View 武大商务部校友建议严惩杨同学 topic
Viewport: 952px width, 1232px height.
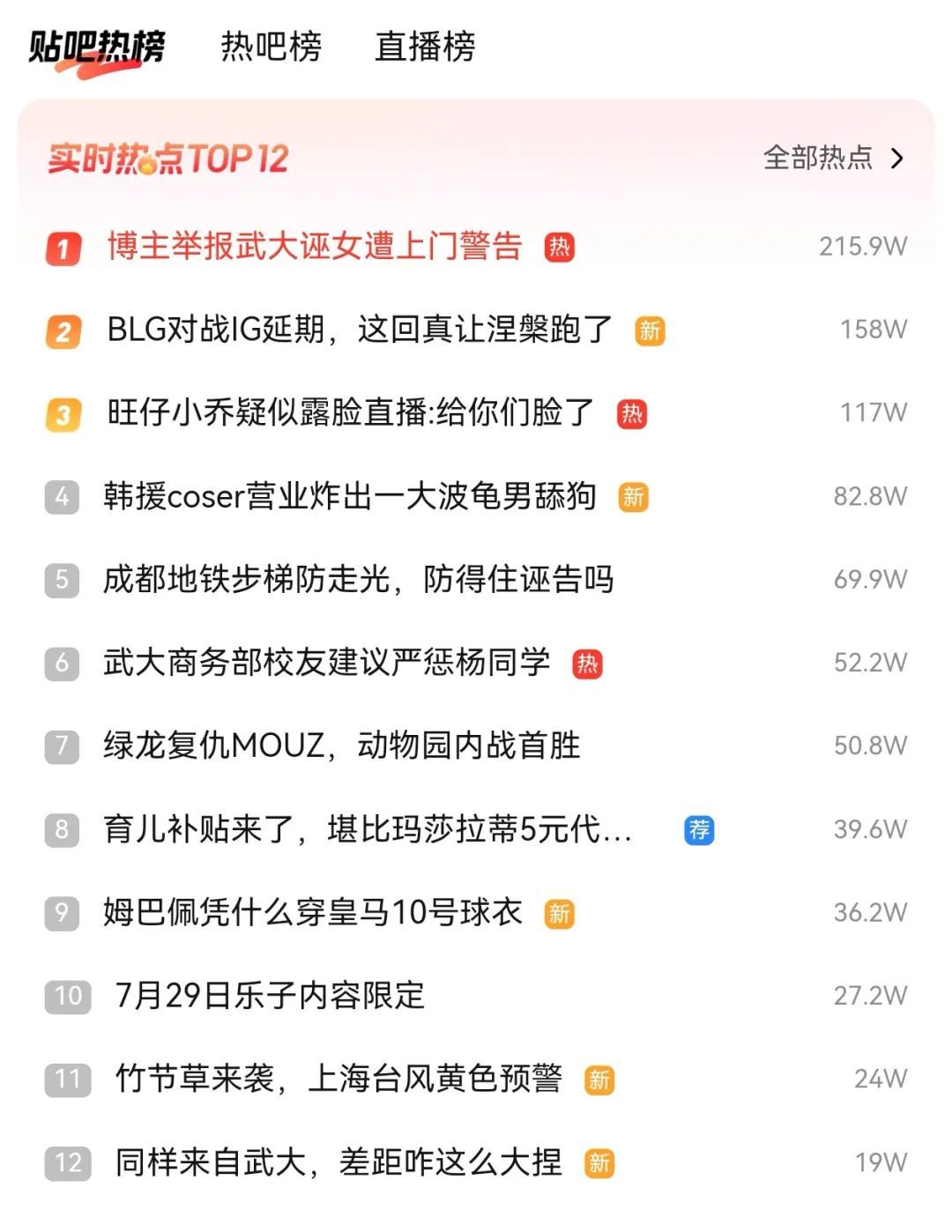coord(326,663)
